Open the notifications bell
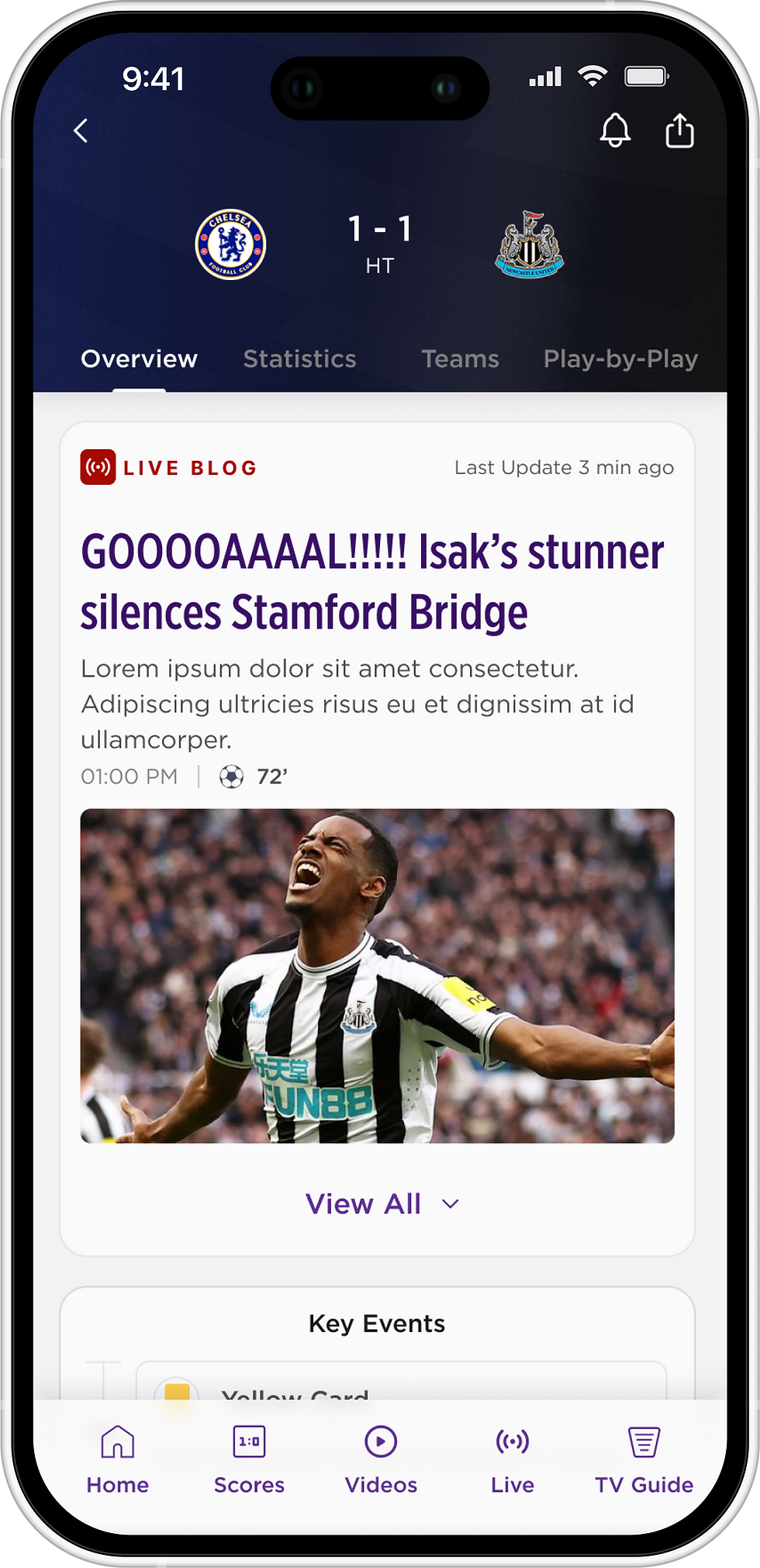 click(615, 130)
